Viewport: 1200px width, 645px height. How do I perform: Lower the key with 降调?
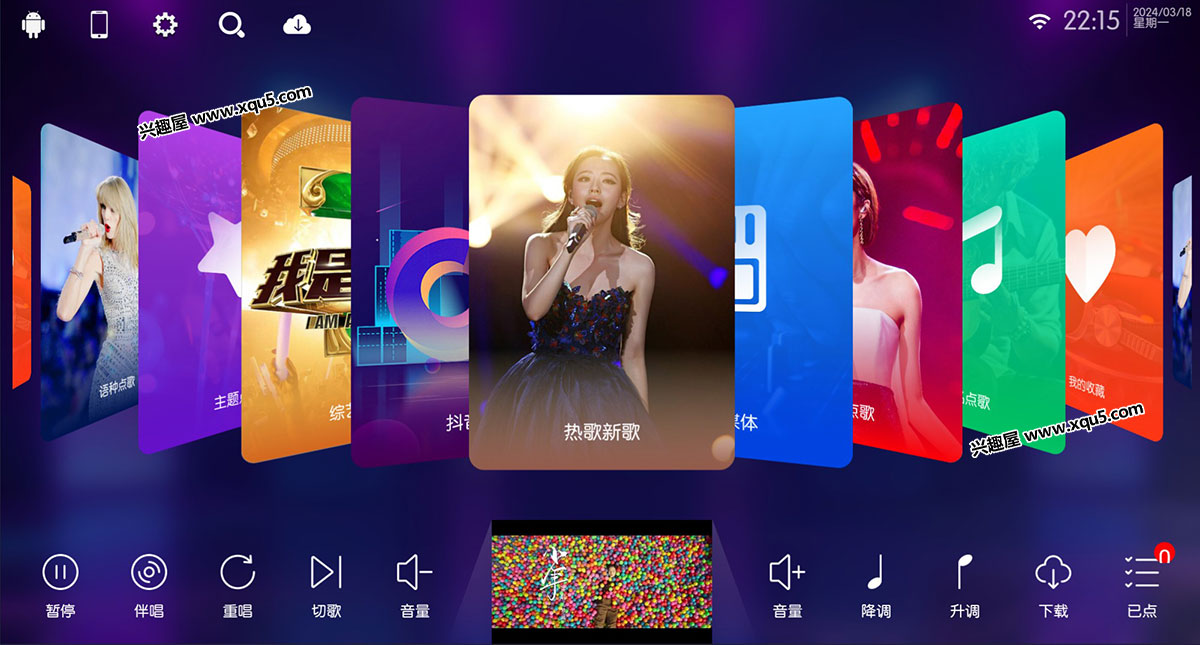876,584
